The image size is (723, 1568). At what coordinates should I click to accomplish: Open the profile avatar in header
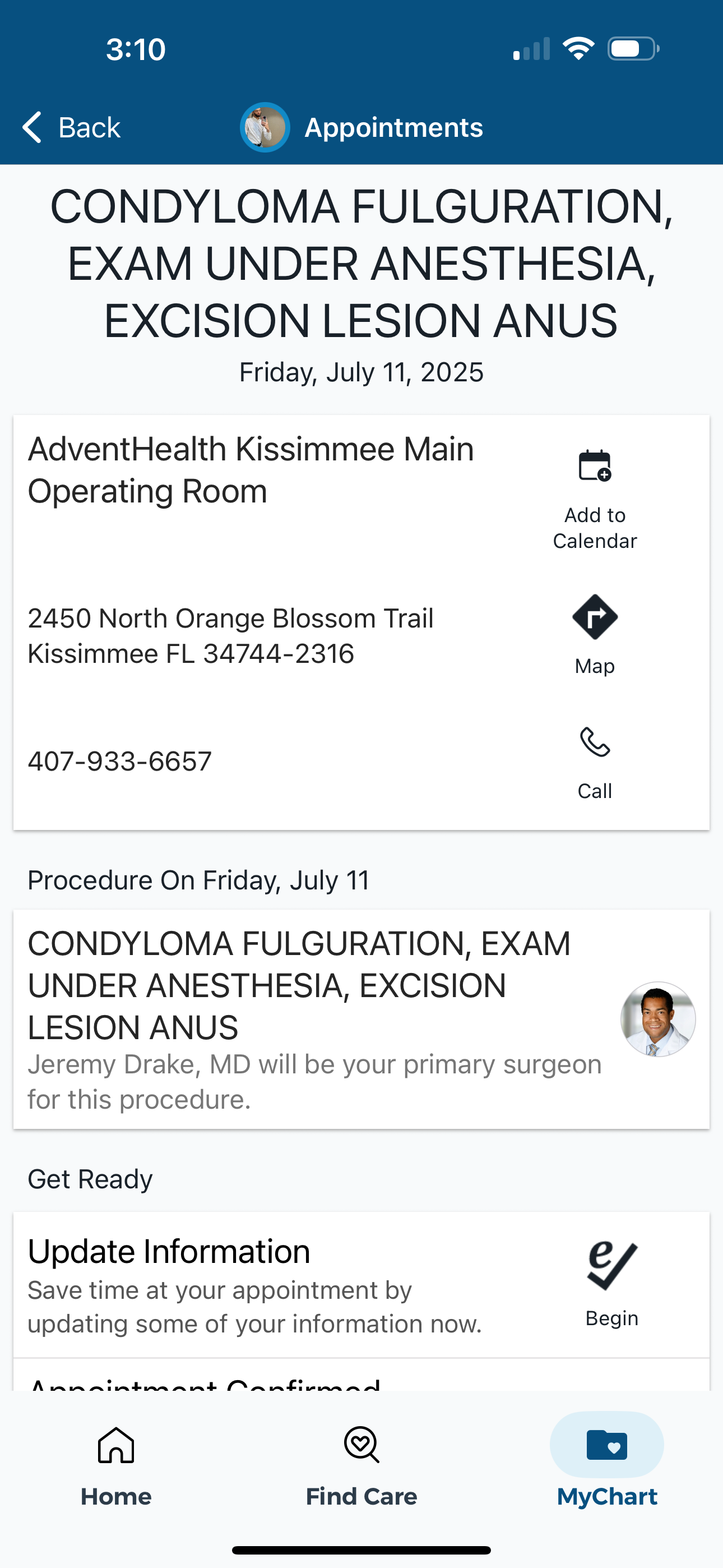click(265, 128)
